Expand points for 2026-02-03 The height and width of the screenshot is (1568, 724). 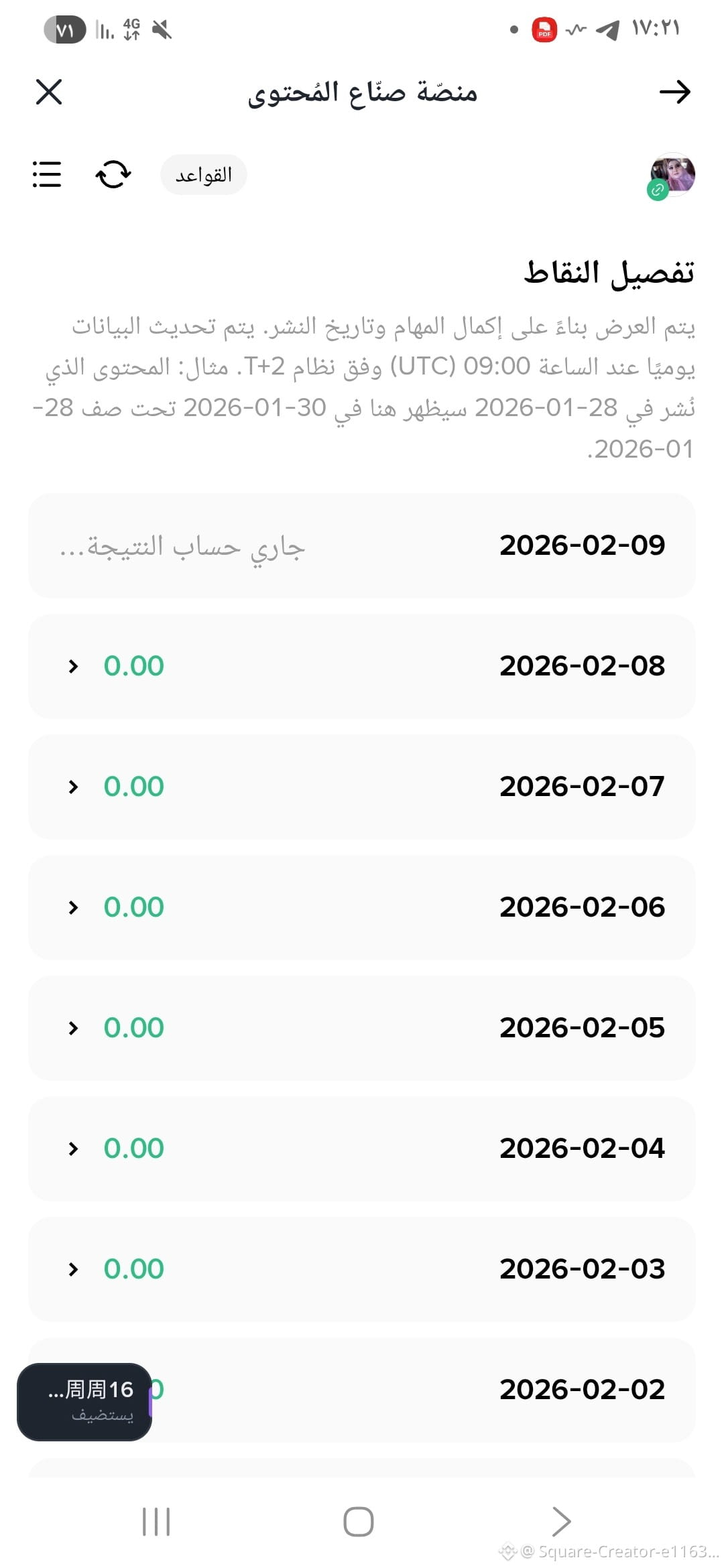tap(74, 1269)
